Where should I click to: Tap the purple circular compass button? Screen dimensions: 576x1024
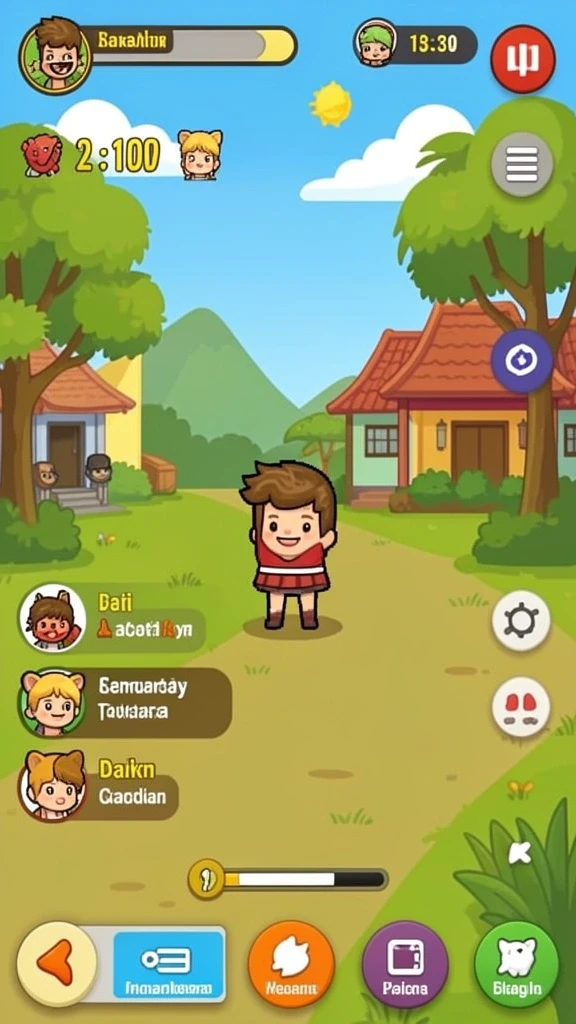pos(522,360)
